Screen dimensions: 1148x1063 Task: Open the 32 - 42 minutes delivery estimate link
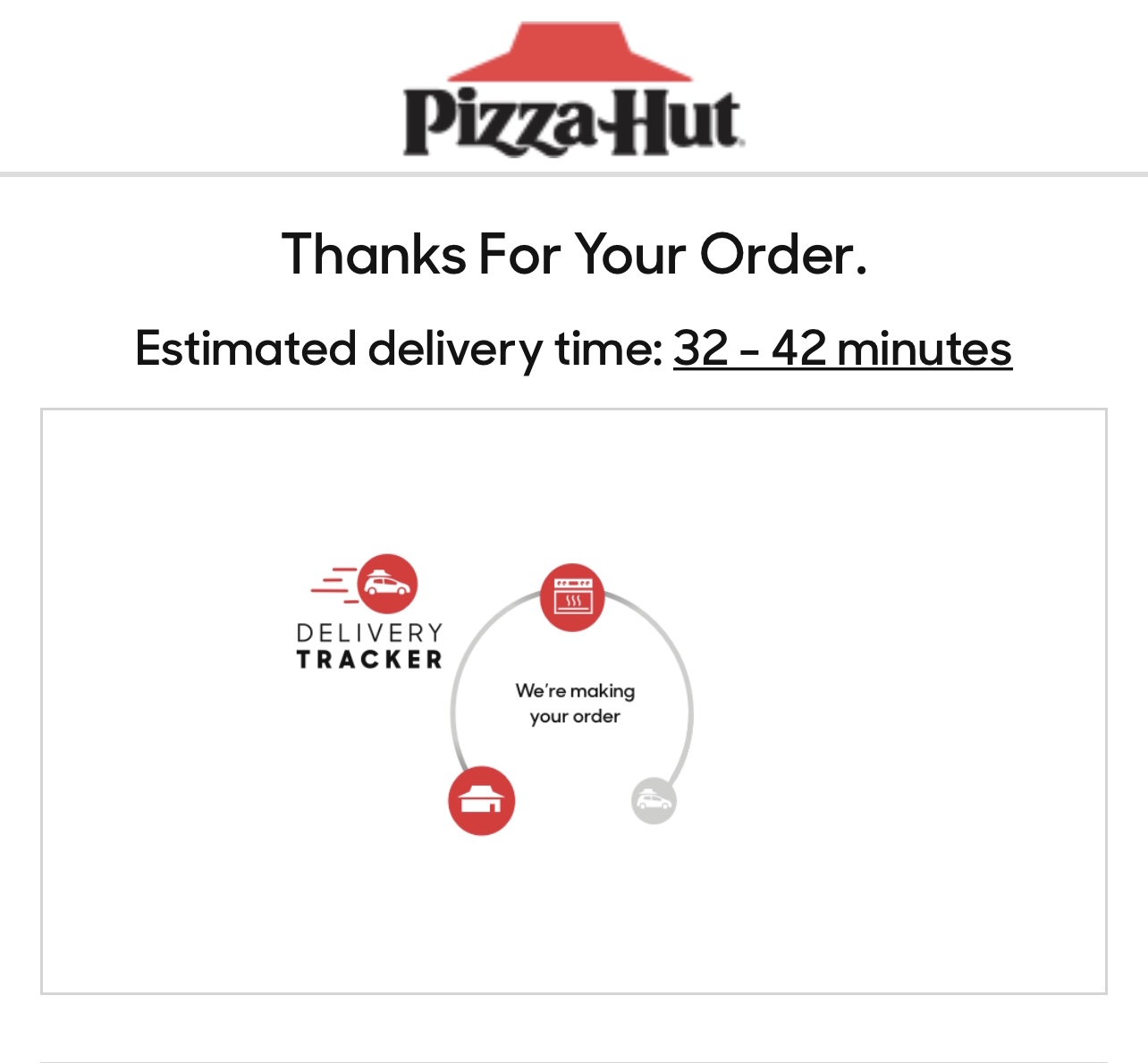842,349
